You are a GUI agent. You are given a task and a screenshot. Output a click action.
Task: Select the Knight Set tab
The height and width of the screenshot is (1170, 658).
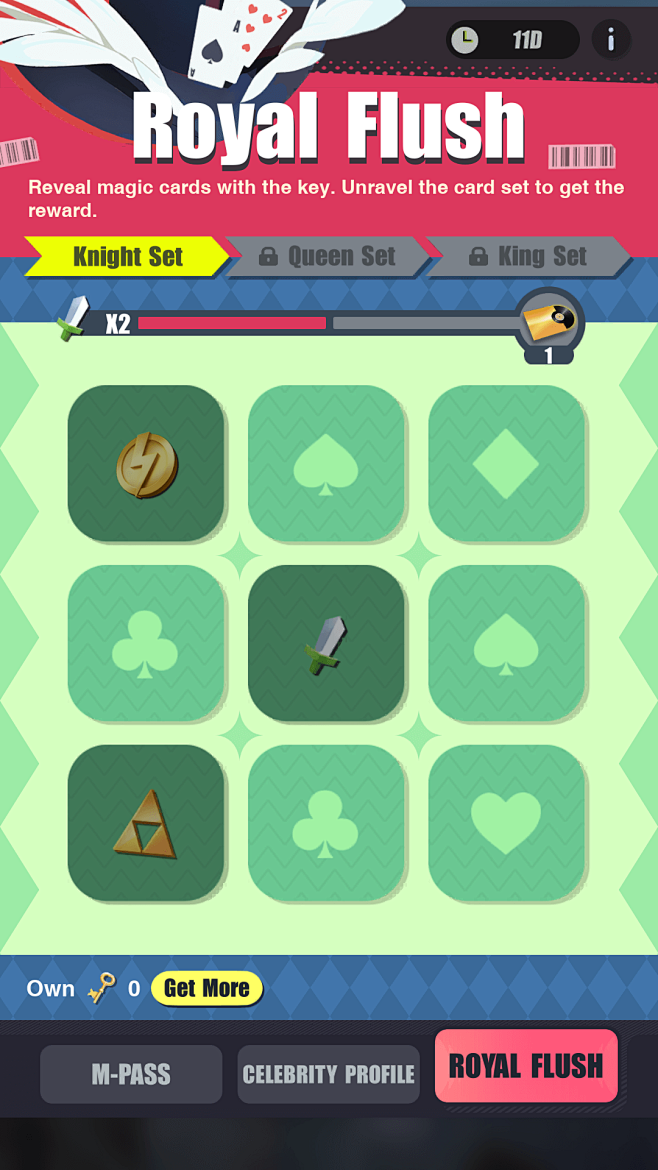(x=127, y=256)
